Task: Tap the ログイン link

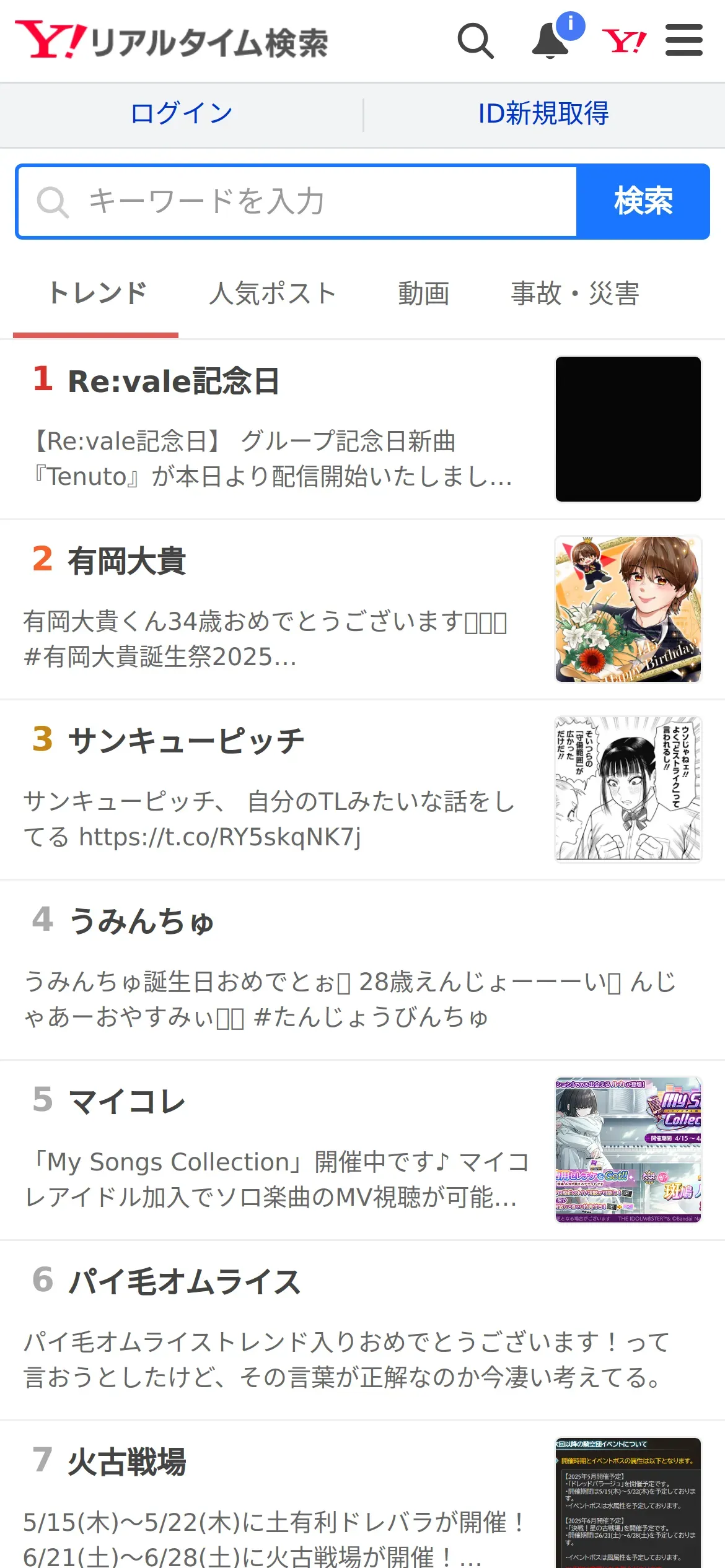Action: (x=182, y=114)
